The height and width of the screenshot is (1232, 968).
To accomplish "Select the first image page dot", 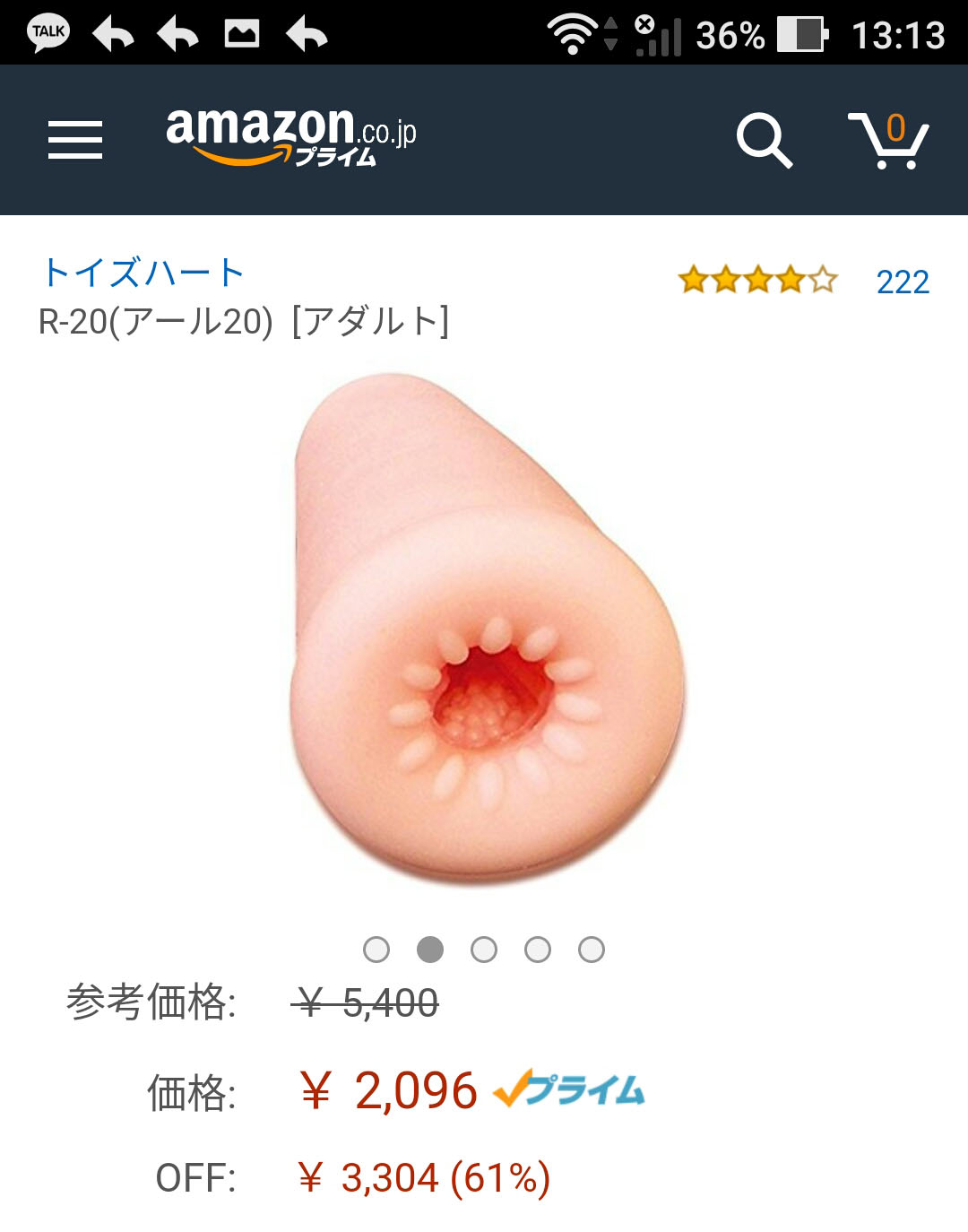I will coord(376,949).
